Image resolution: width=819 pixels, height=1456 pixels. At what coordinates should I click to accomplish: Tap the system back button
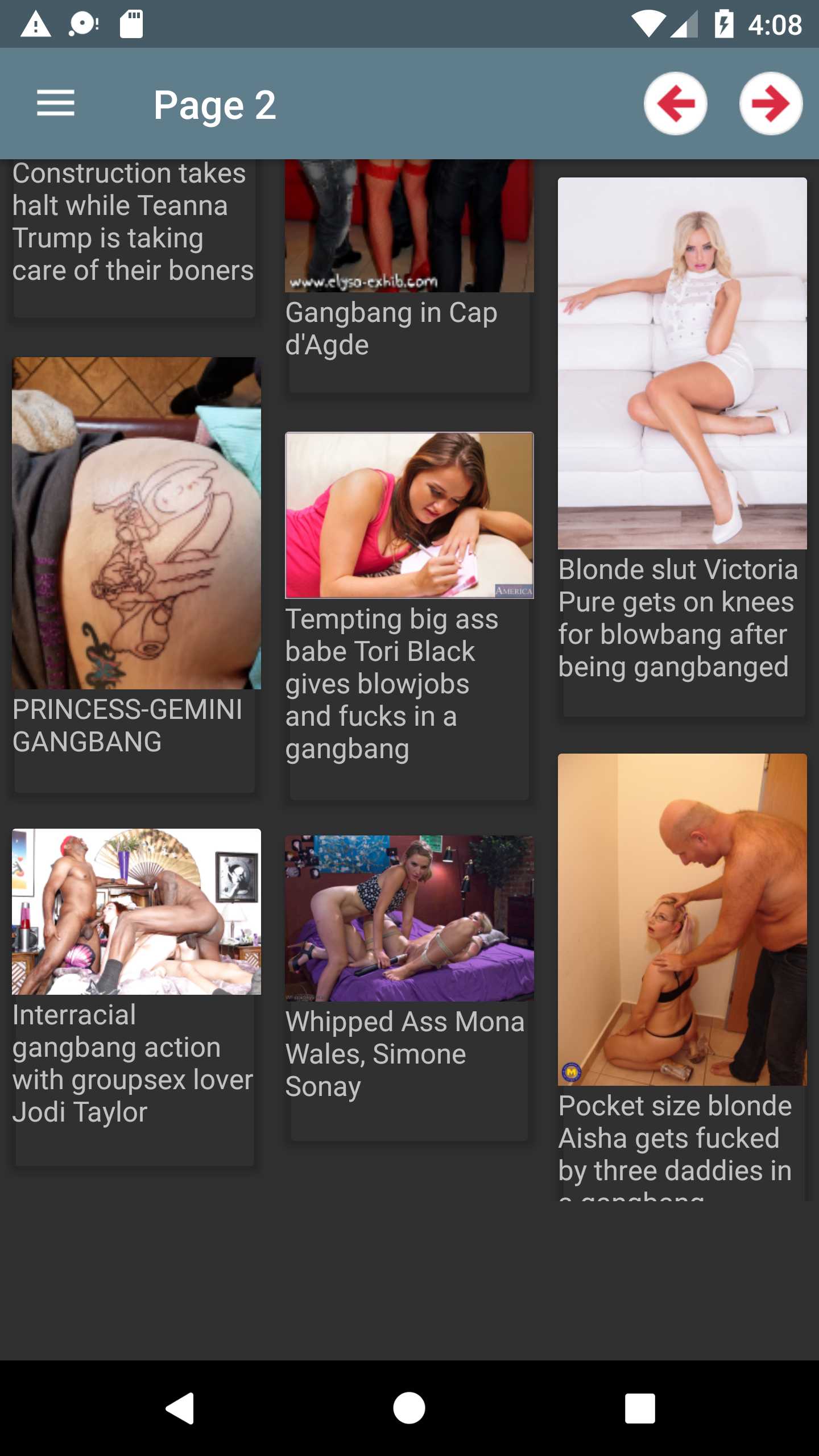click(x=180, y=1408)
